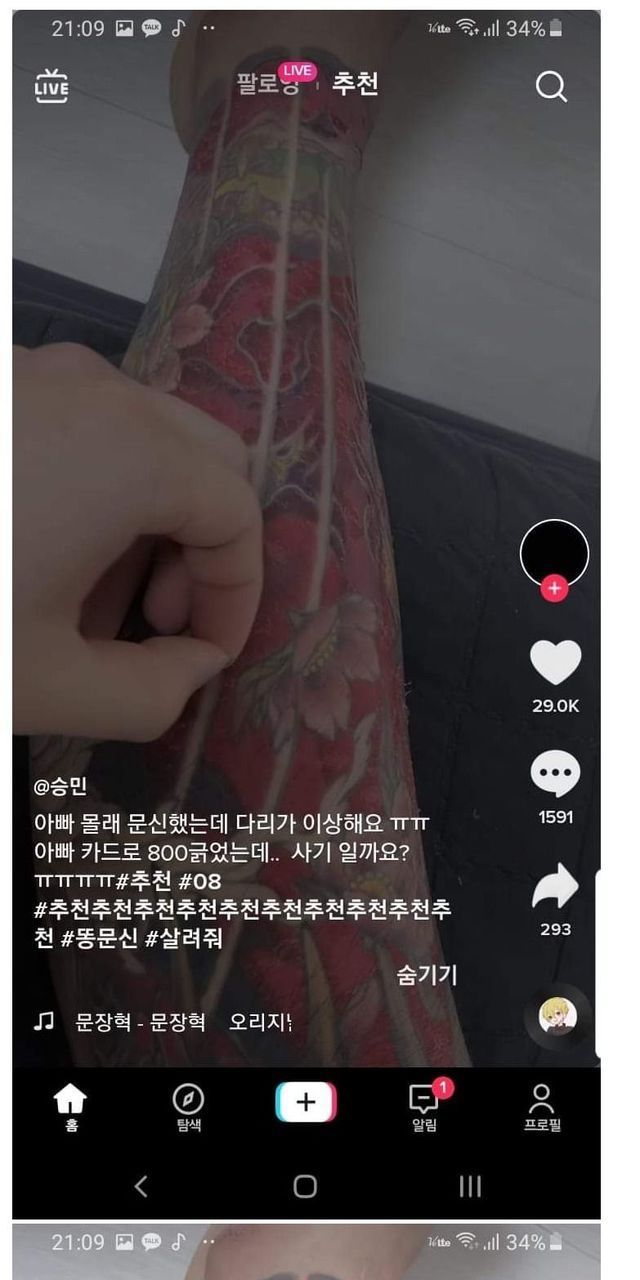This screenshot has width=640, height=1280.
Task: Collapse the caption with 숨기기
Action: [x=427, y=974]
